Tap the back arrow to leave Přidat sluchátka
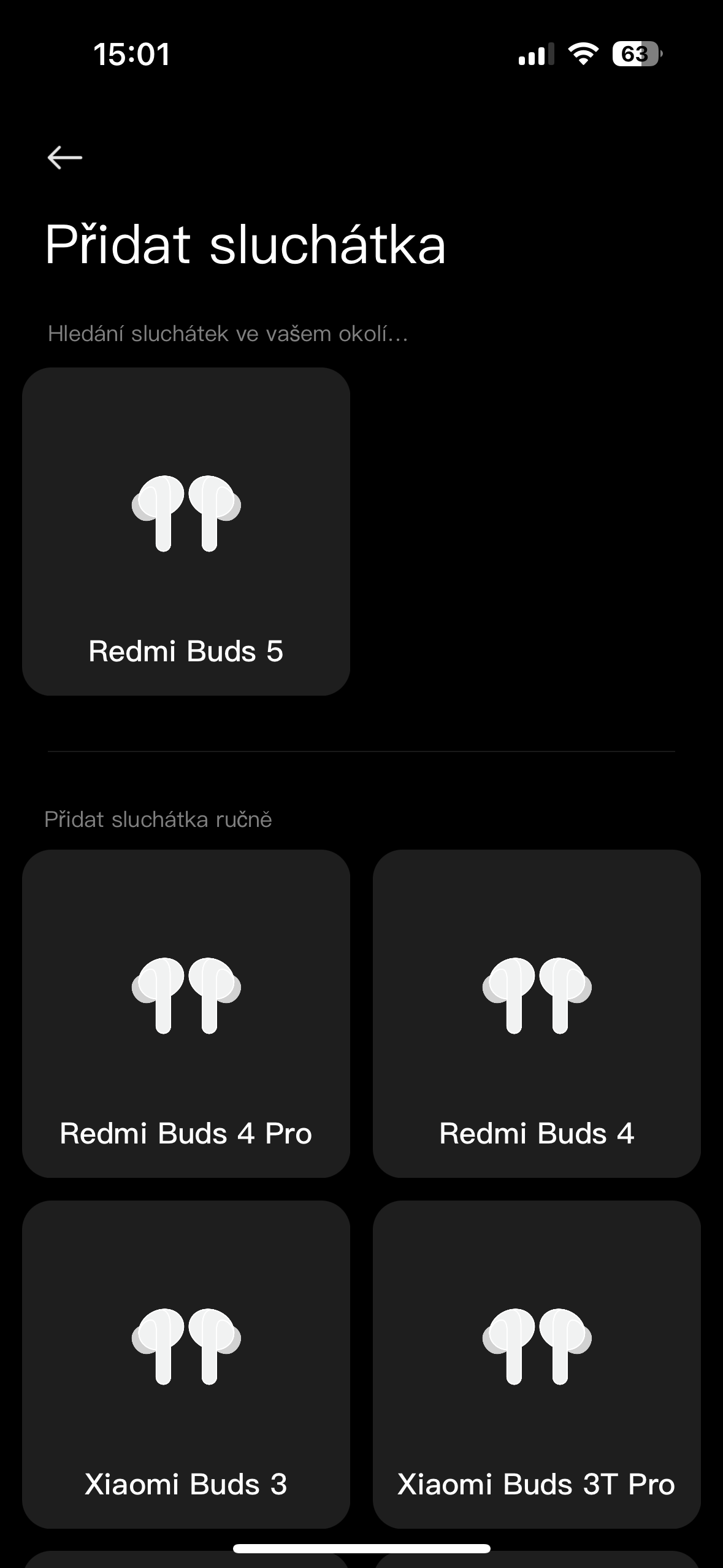Viewport: 723px width, 1568px height. (63, 157)
